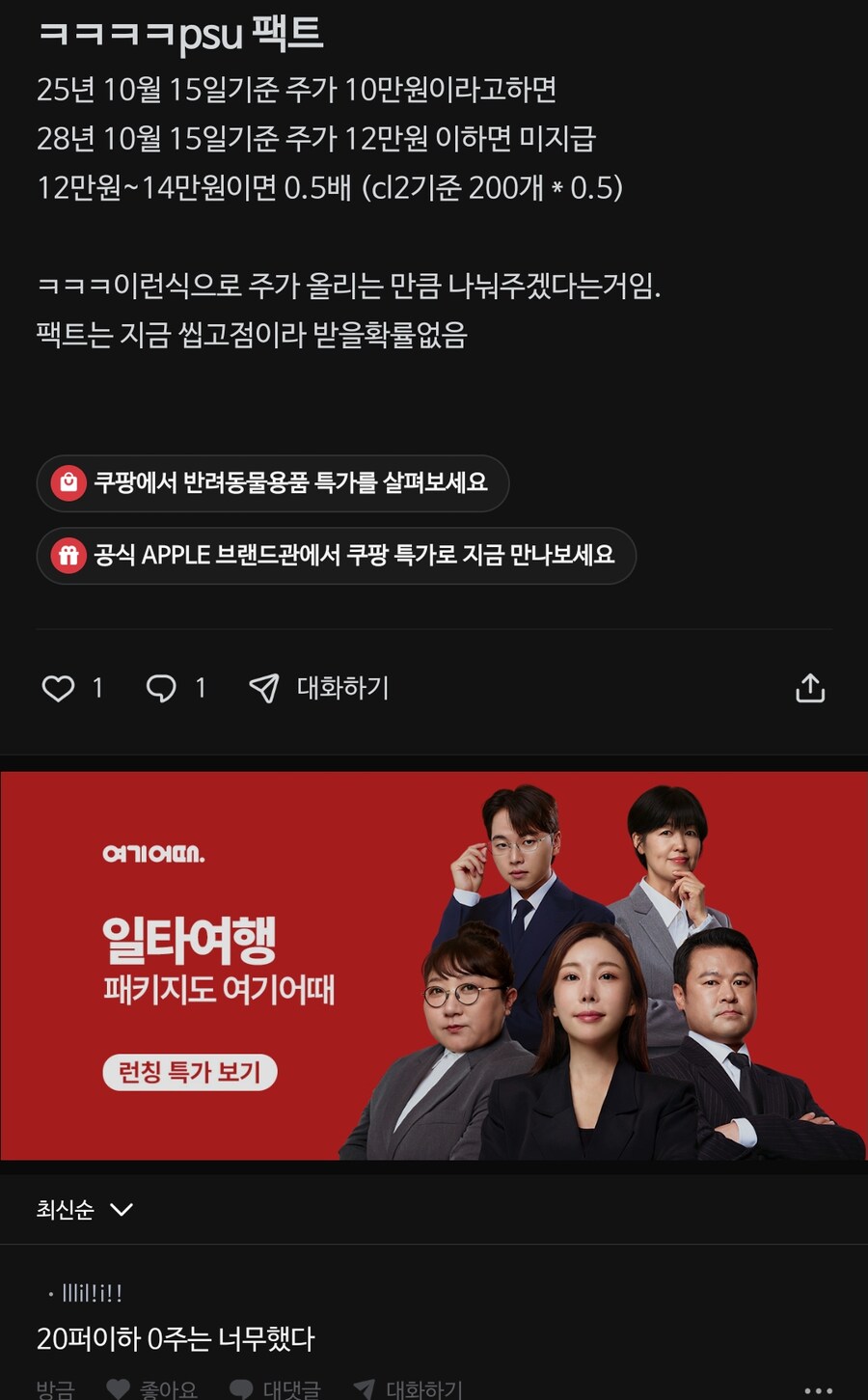
Task: Open the 쿠팡 반려동물용품 특가 link
Action: point(272,483)
